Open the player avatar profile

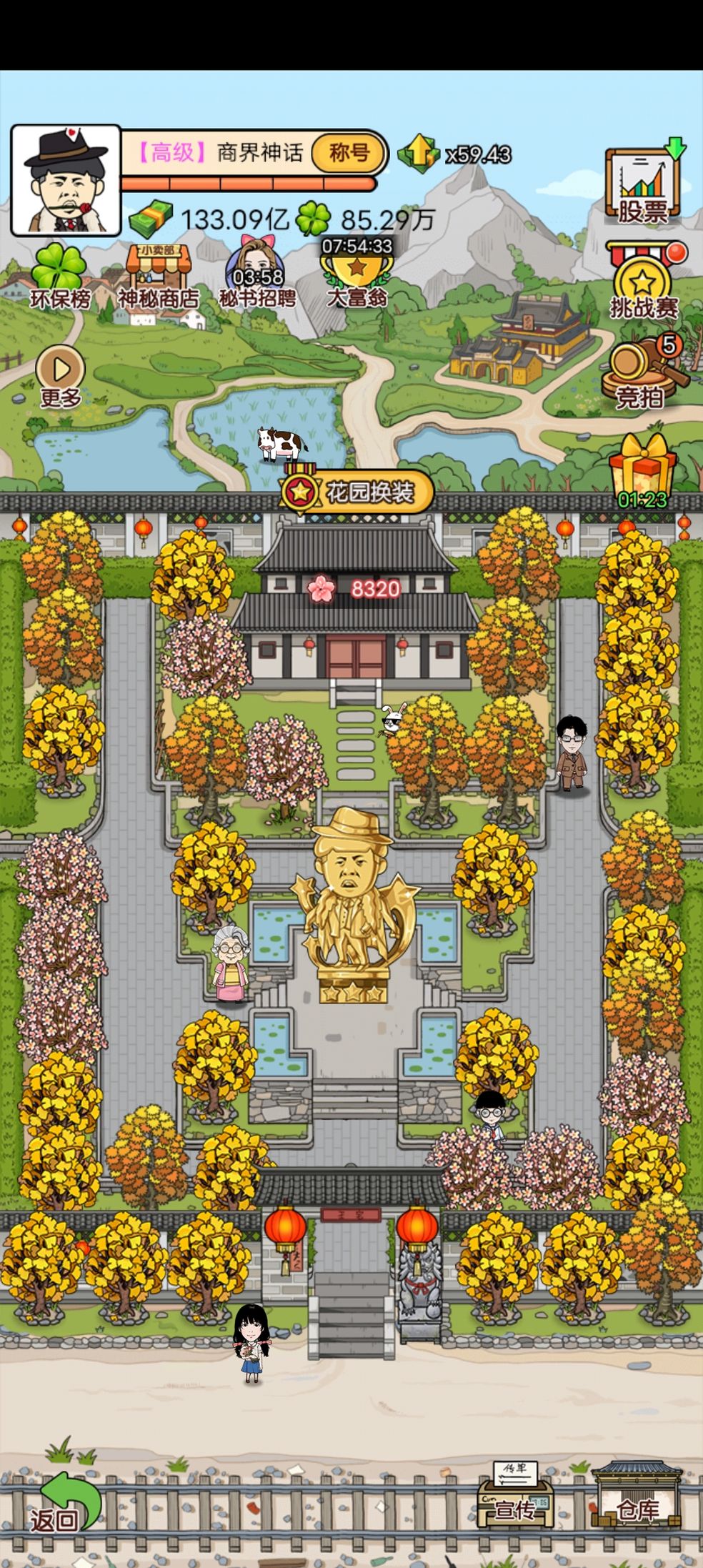[x=66, y=180]
